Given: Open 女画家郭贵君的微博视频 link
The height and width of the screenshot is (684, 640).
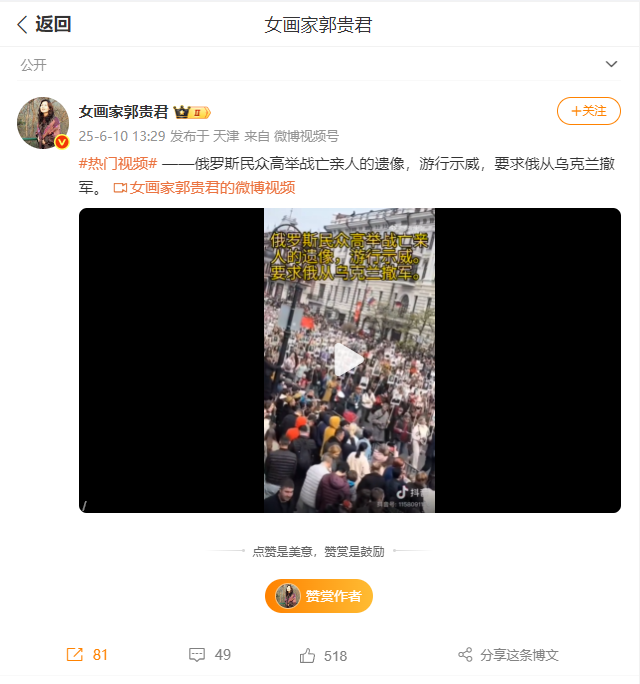Looking at the screenshot, I should click(x=204, y=187).
